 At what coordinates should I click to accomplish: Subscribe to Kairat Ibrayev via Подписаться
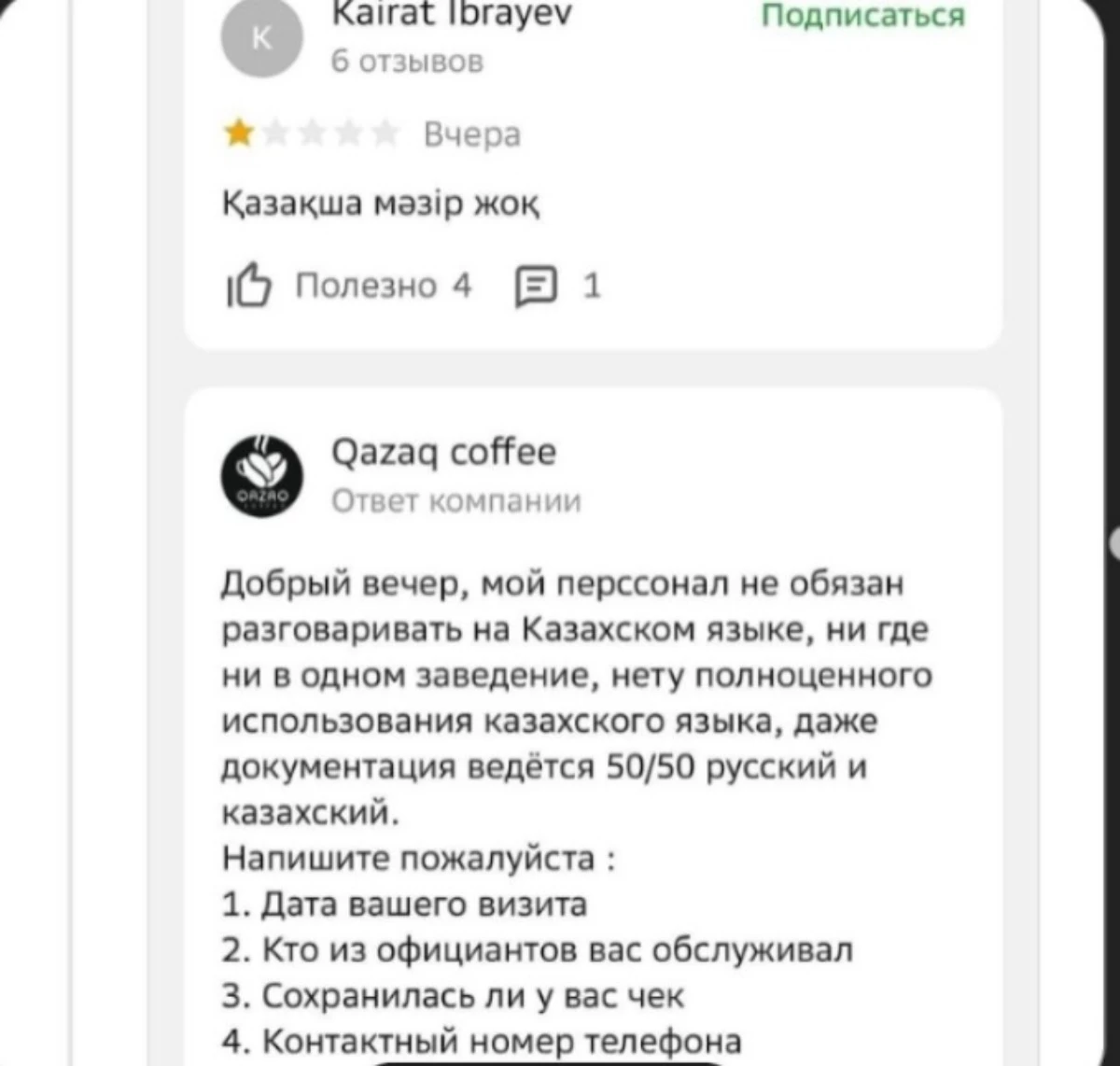pos(862,17)
